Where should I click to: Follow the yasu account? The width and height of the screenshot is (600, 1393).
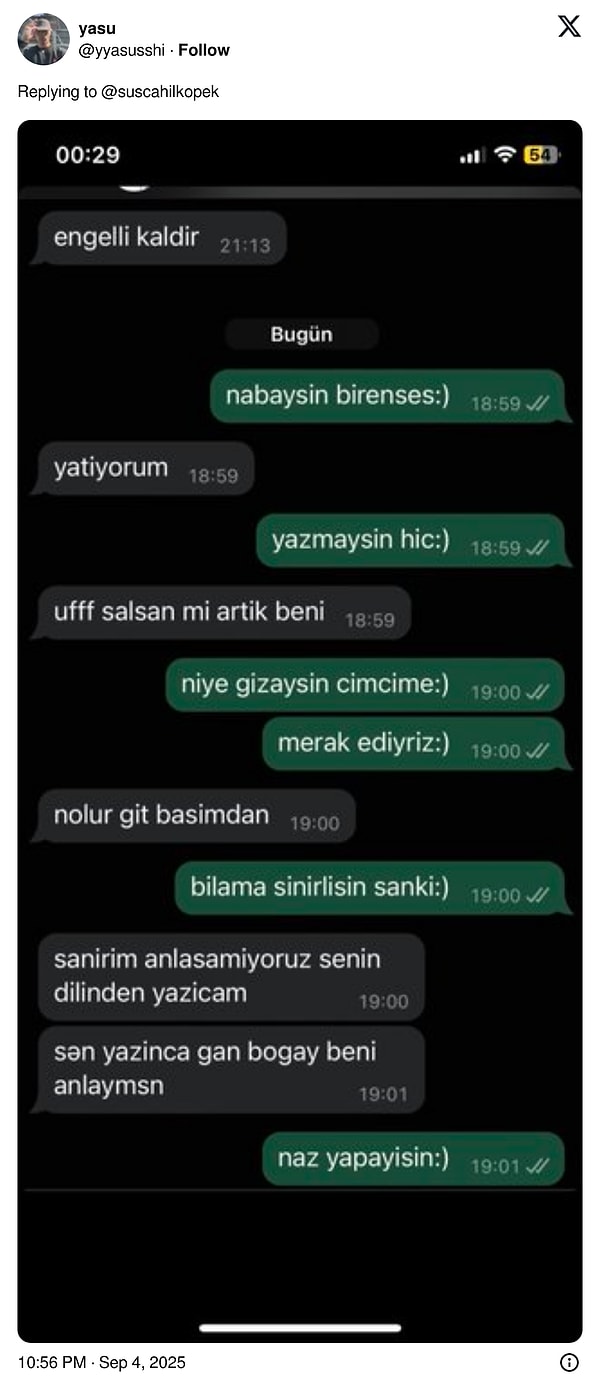pyautogui.click(x=204, y=50)
